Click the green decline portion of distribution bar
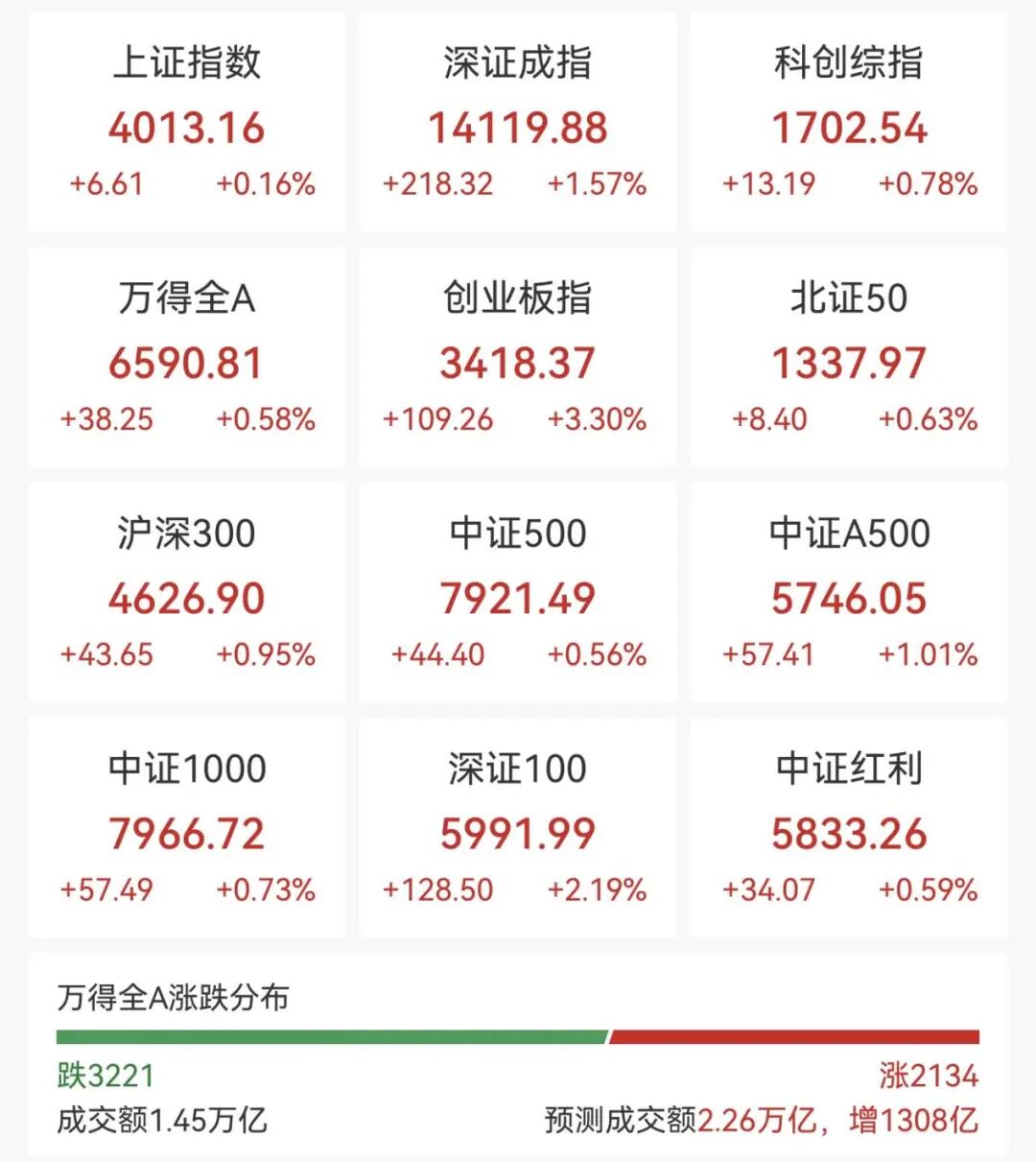 (x=326, y=1036)
